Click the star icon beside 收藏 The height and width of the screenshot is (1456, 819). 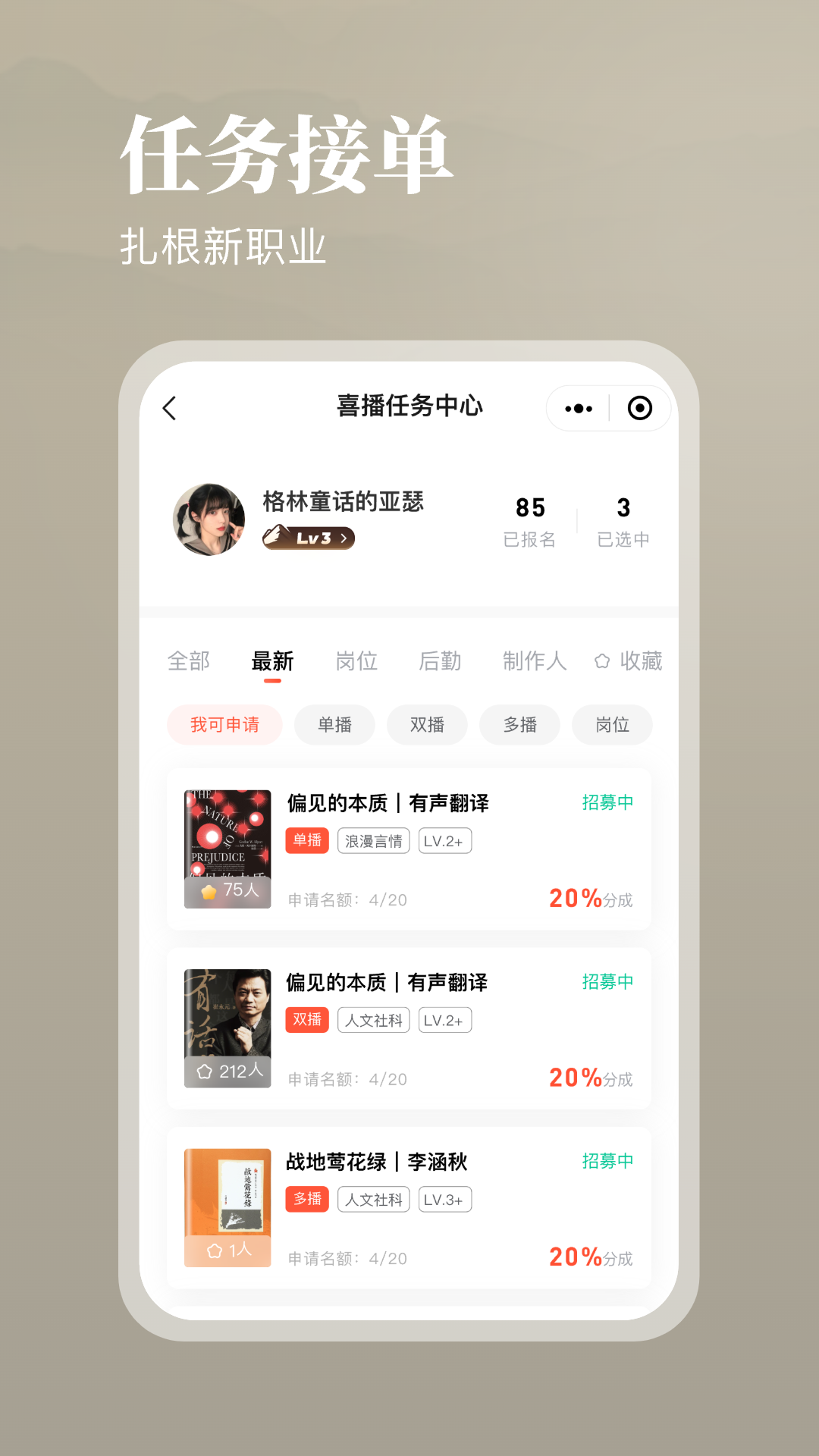(x=602, y=661)
